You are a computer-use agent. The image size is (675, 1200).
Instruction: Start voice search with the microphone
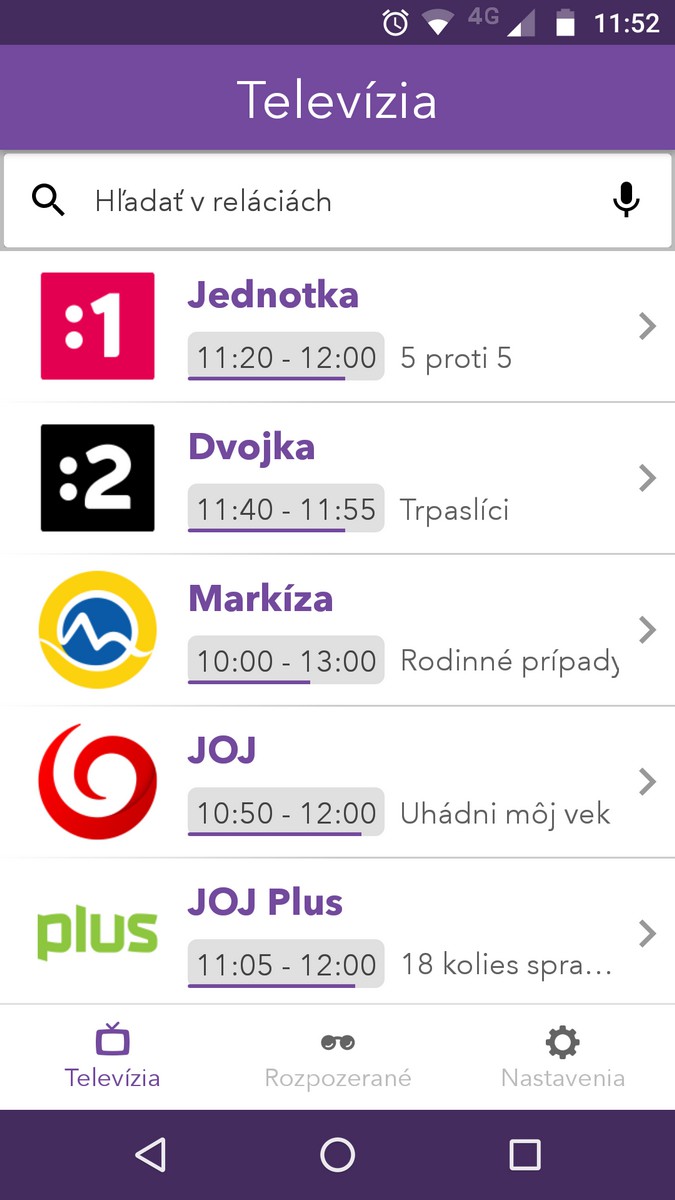click(626, 201)
